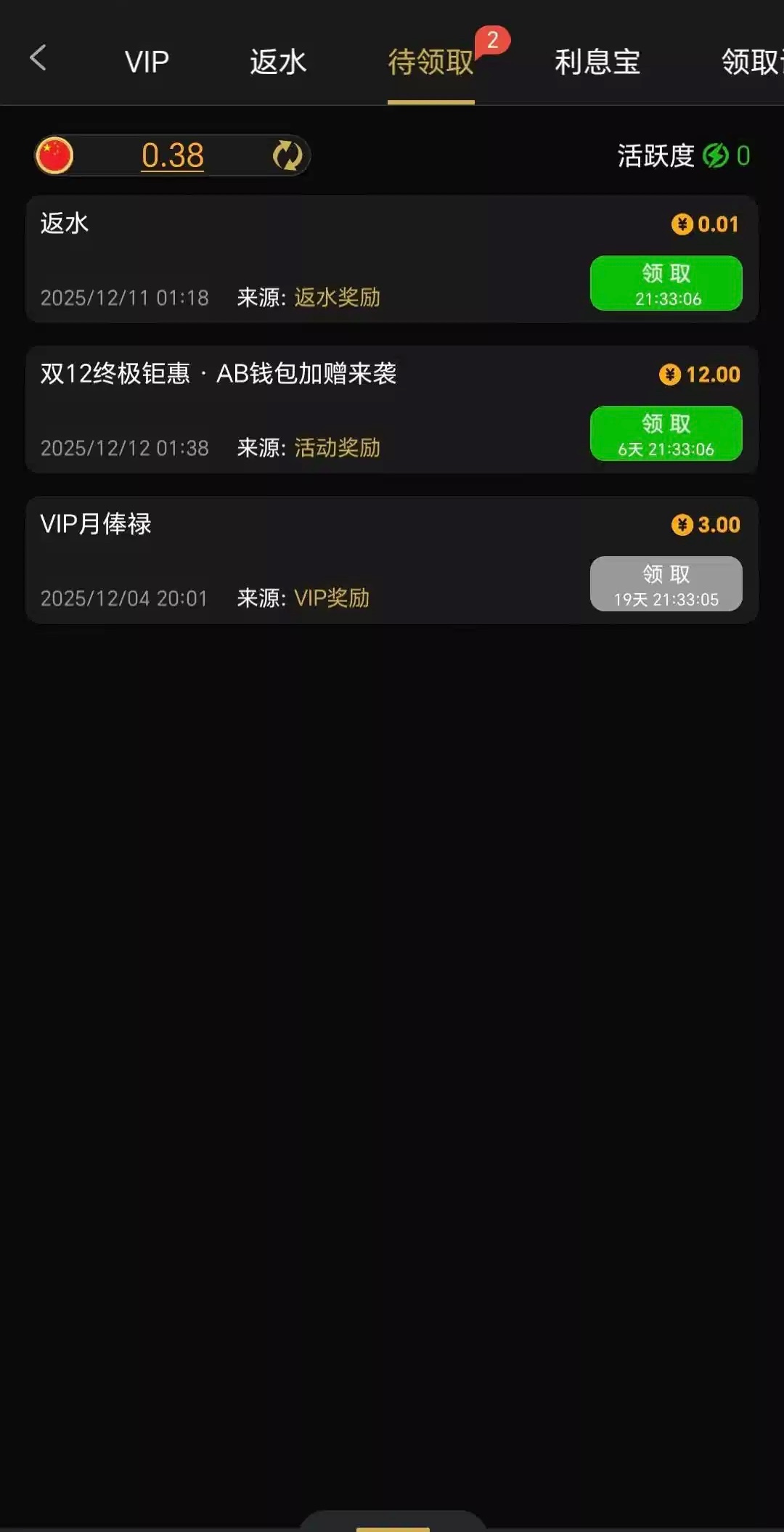The image size is (784, 1532).
Task: Click the back arrow at top left
Action: [38, 57]
